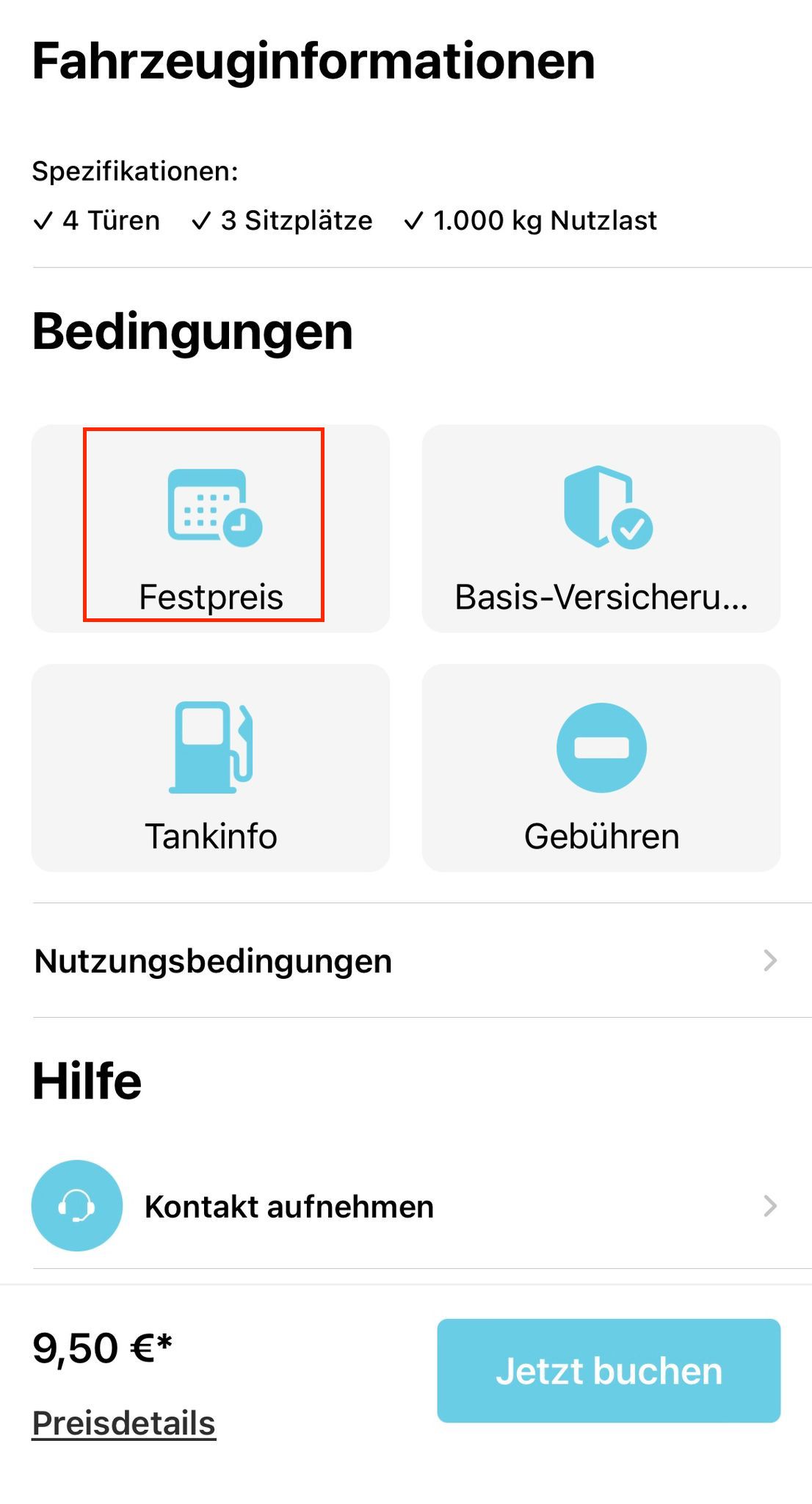Open the Tankinfo card
This screenshot has height=1504, width=812.
[x=211, y=767]
